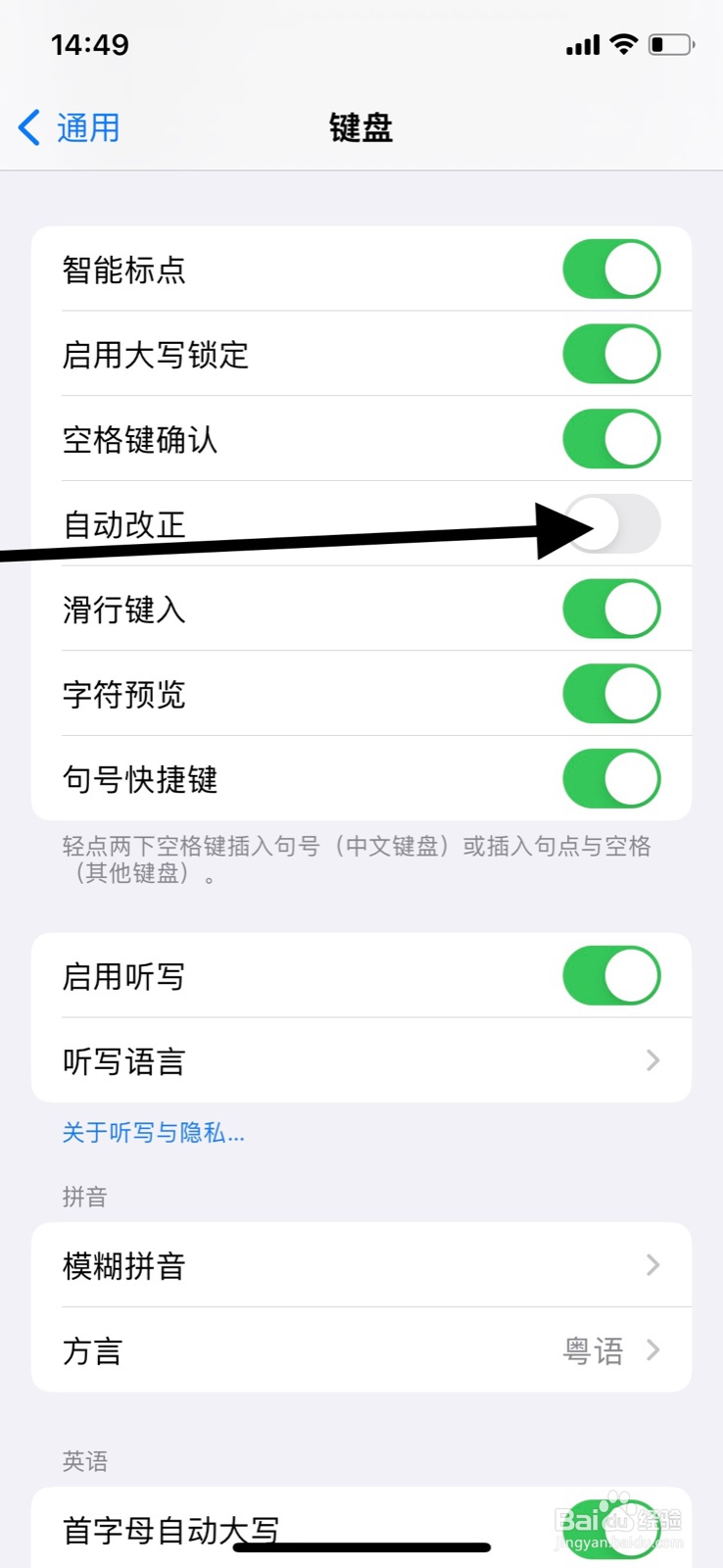Open the 模糊拼音 fuzzy pinyin settings
Viewport: 723px width, 1568px height.
click(x=361, y=1265)
